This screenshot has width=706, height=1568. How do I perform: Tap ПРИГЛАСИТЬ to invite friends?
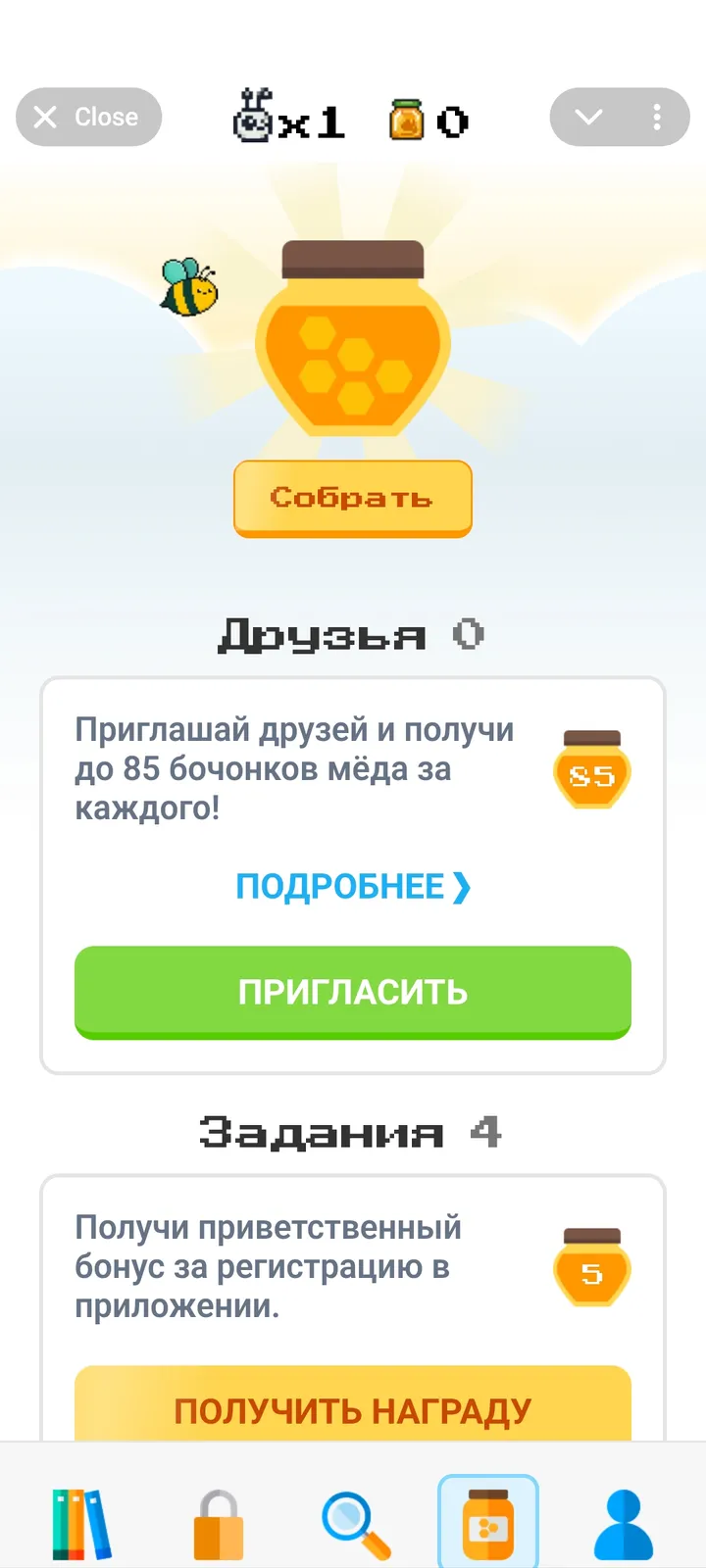351,992
